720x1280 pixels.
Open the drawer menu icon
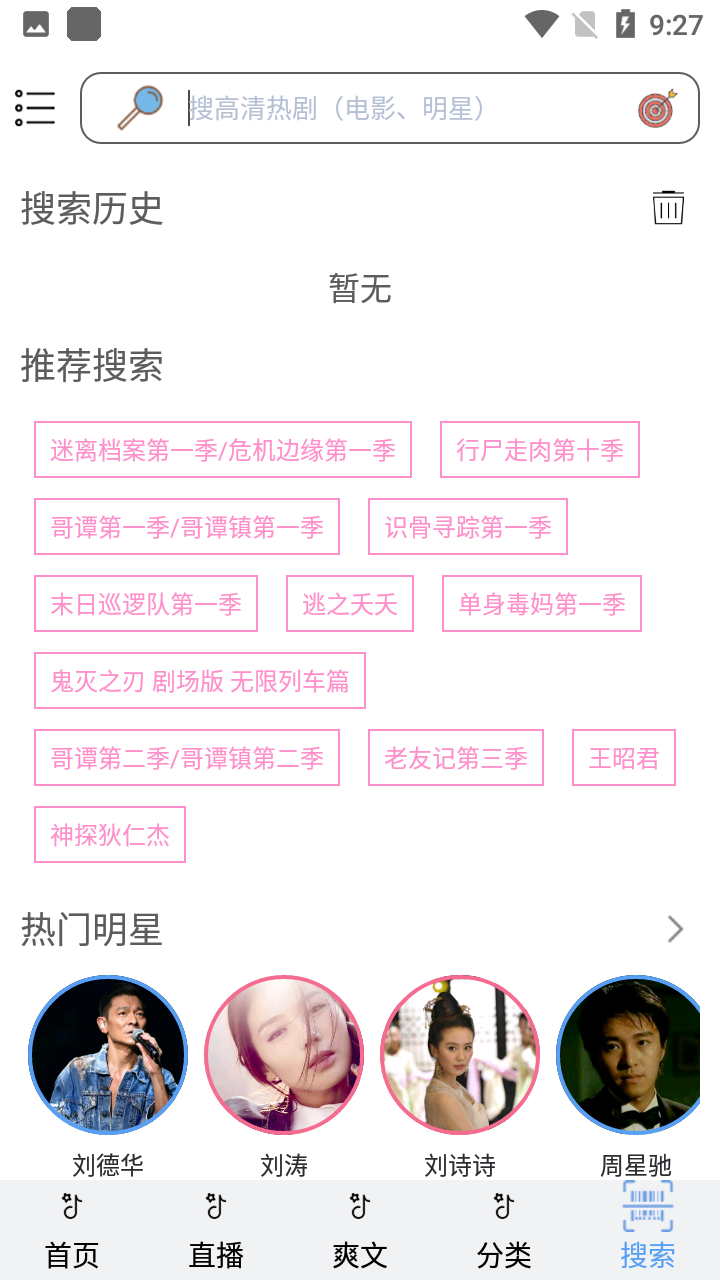[35, 108]
